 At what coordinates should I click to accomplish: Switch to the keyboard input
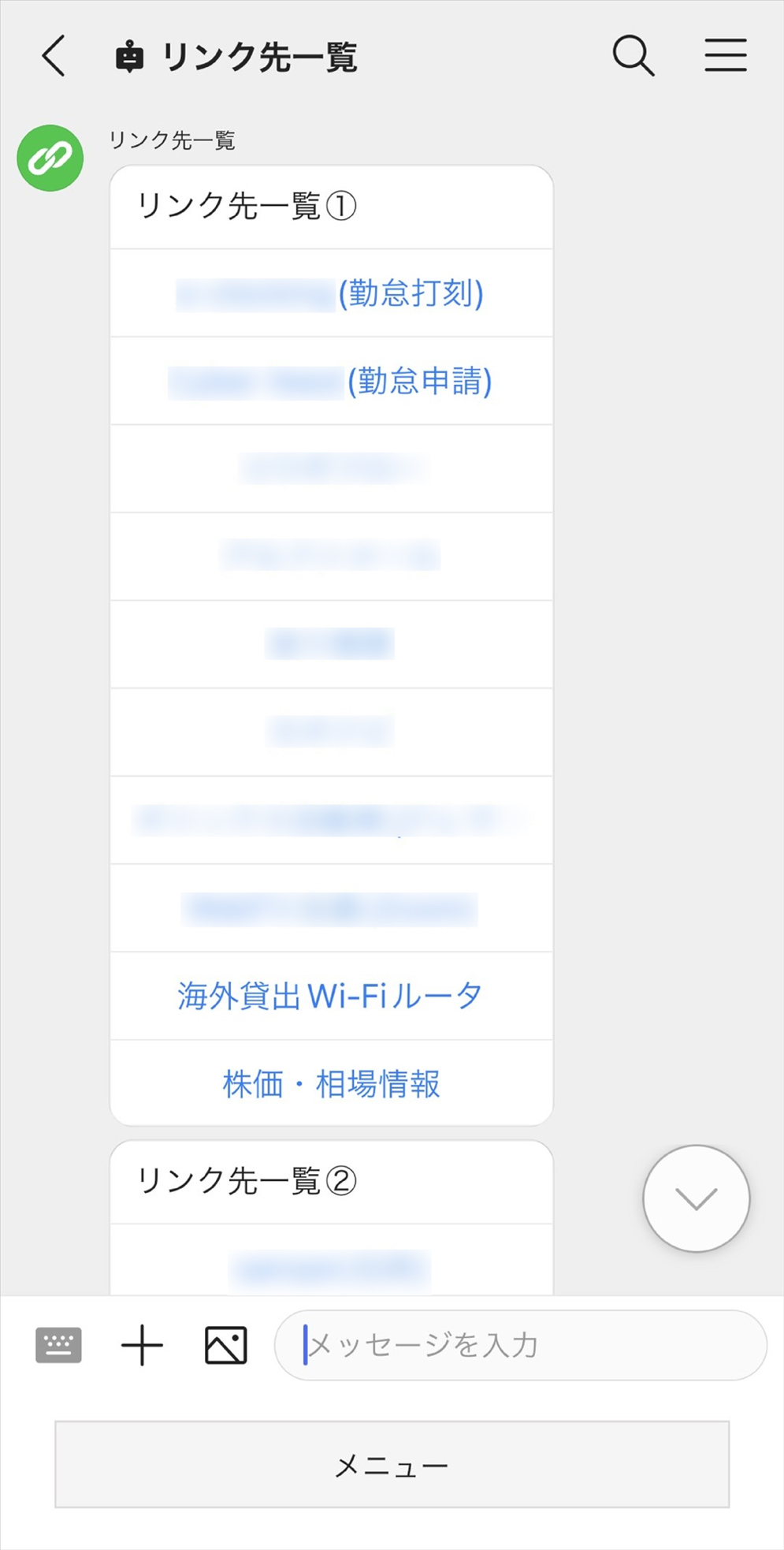58,1345
